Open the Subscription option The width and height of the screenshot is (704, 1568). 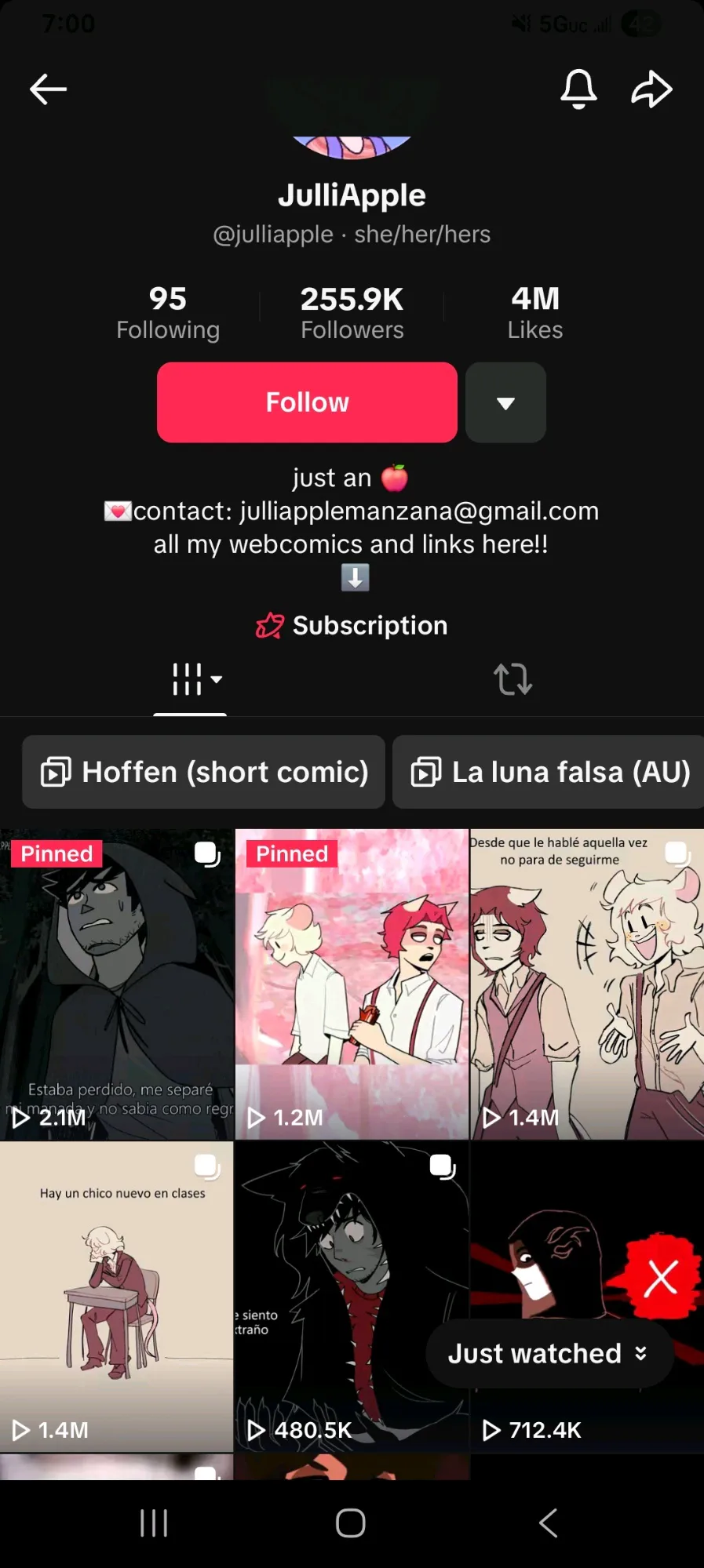tap(352, 625)
